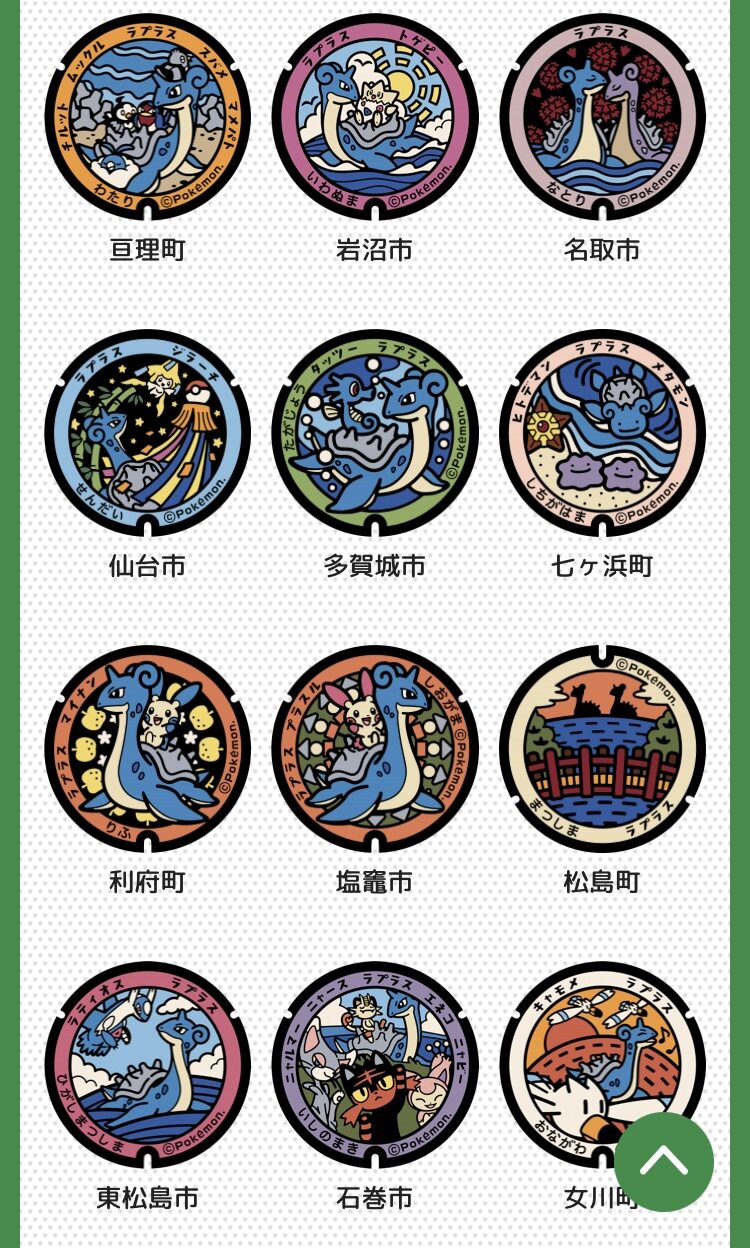Open the 岩沼市 manhole cover
The image size is (750, 1248).
(x=375, y=118)
